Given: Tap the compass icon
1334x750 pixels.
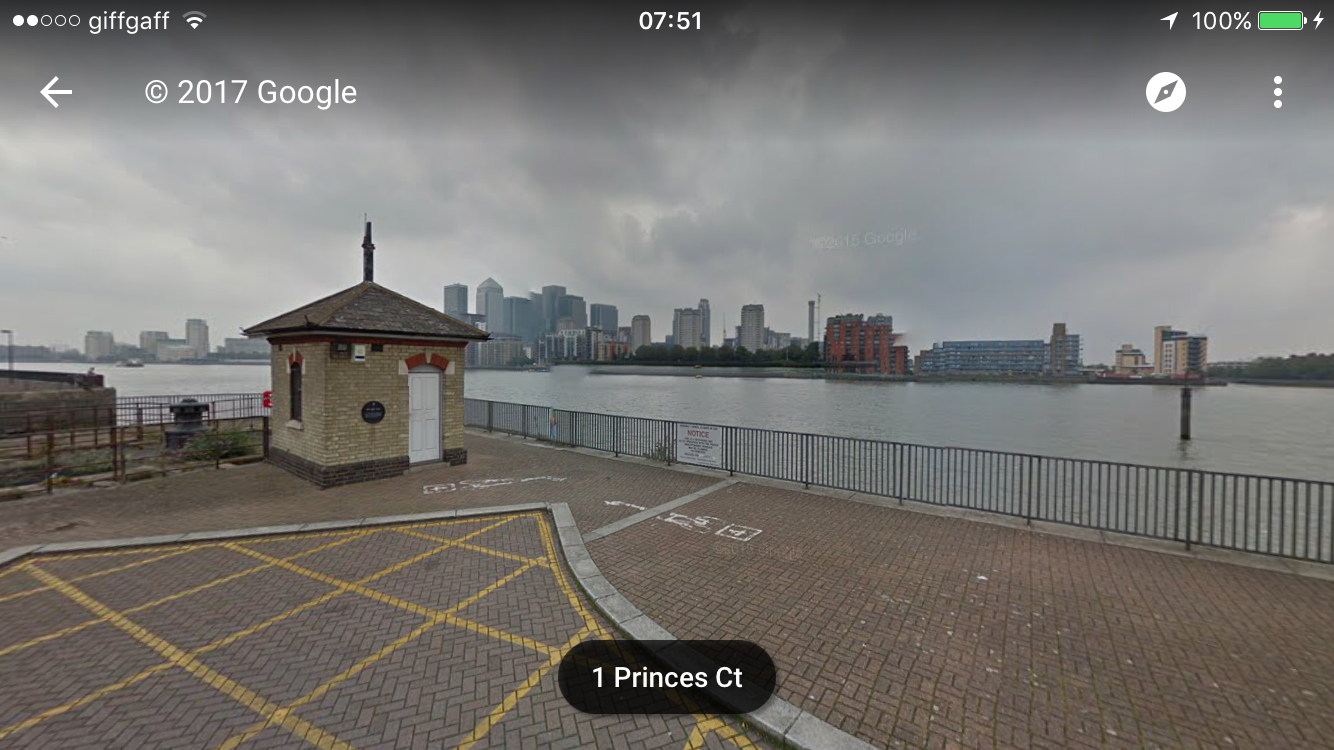Looking at the screenshot, I should point(1165,92).
